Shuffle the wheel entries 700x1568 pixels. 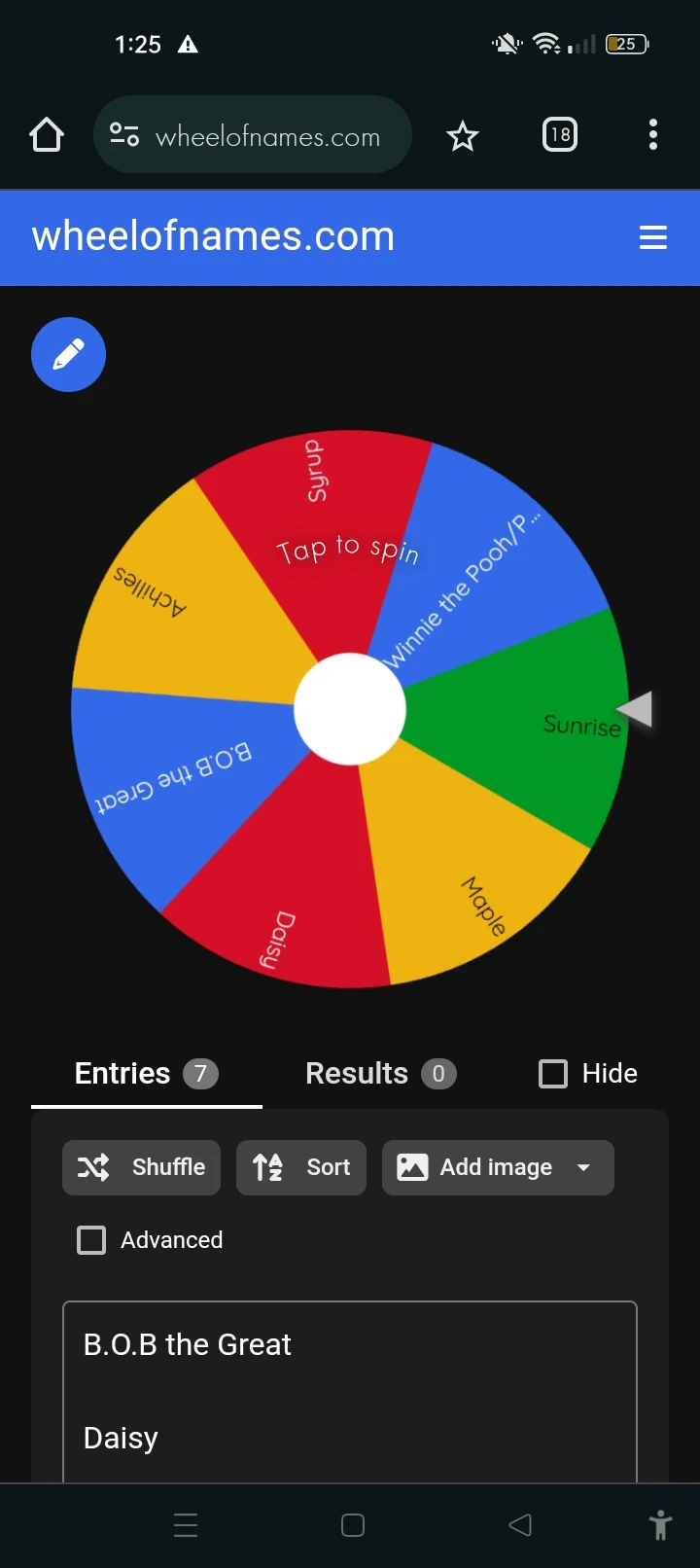[x=142, y=1167]
